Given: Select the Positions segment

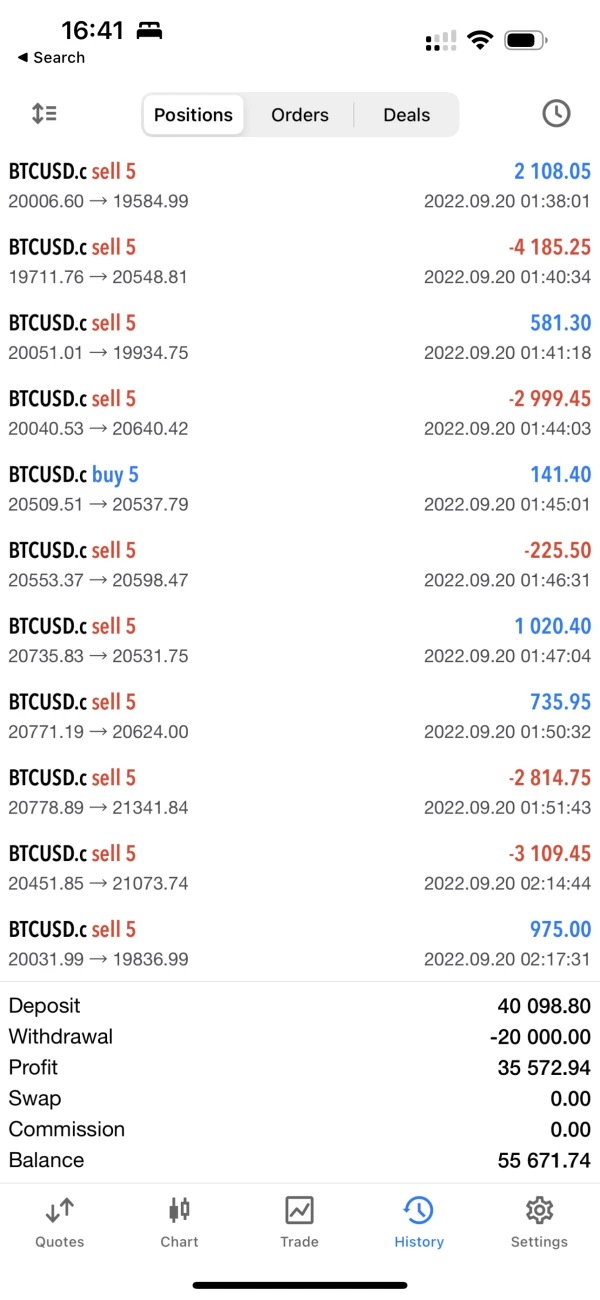Looking at the screenshot, I should click(193, 115).
